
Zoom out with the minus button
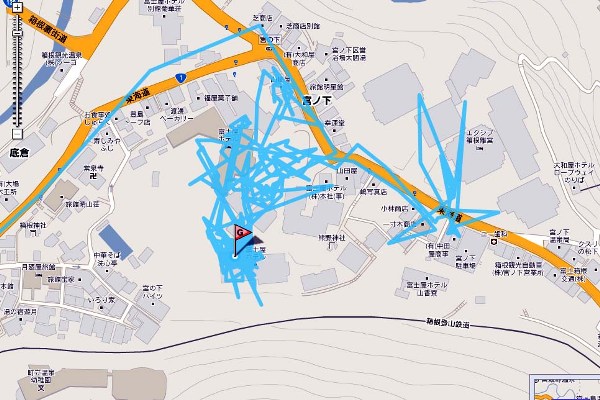pyautogui.click(x=17, y=133)
